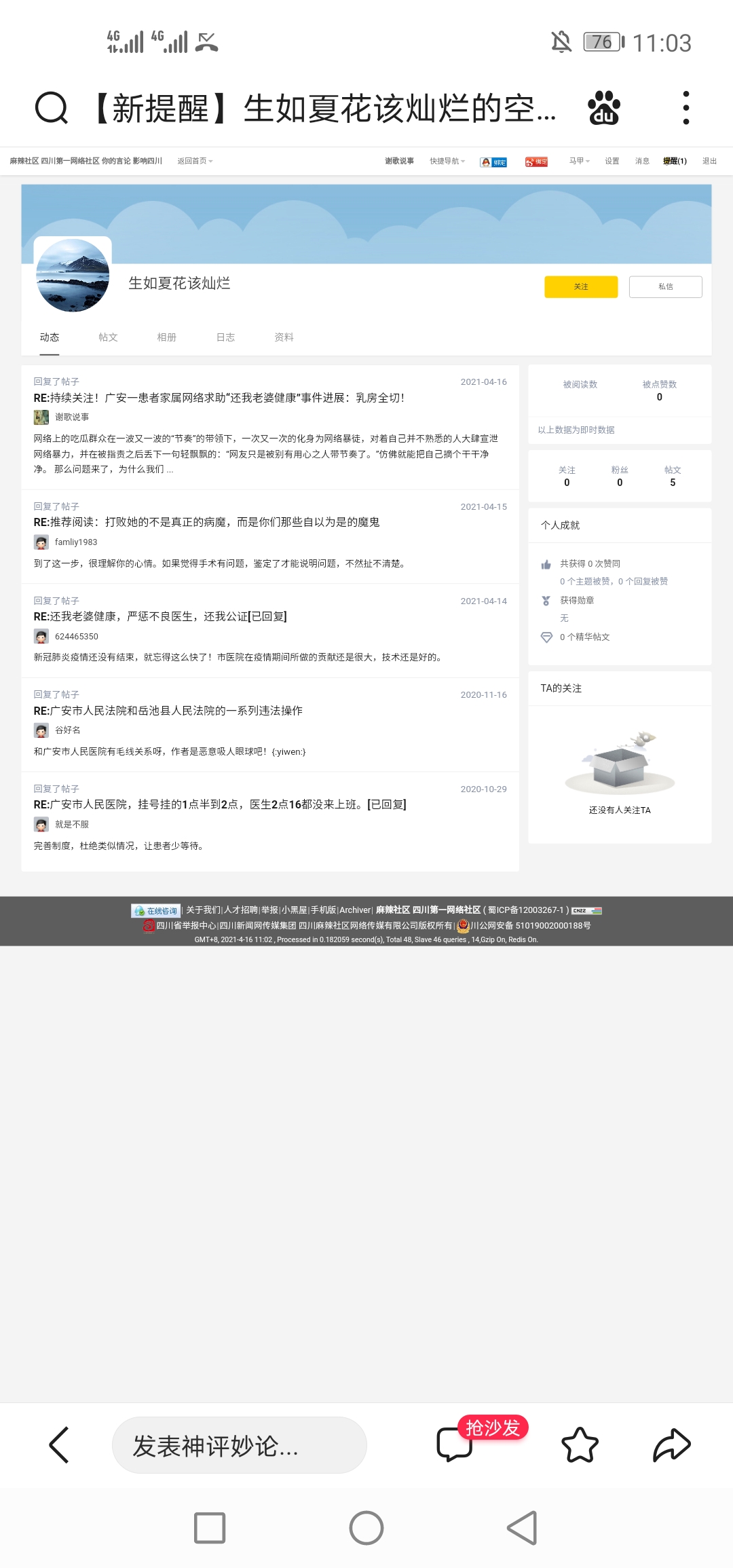Tap the search icon in the top bar
Viewport: 733px width, 1568px height.
tap(52, 108)
